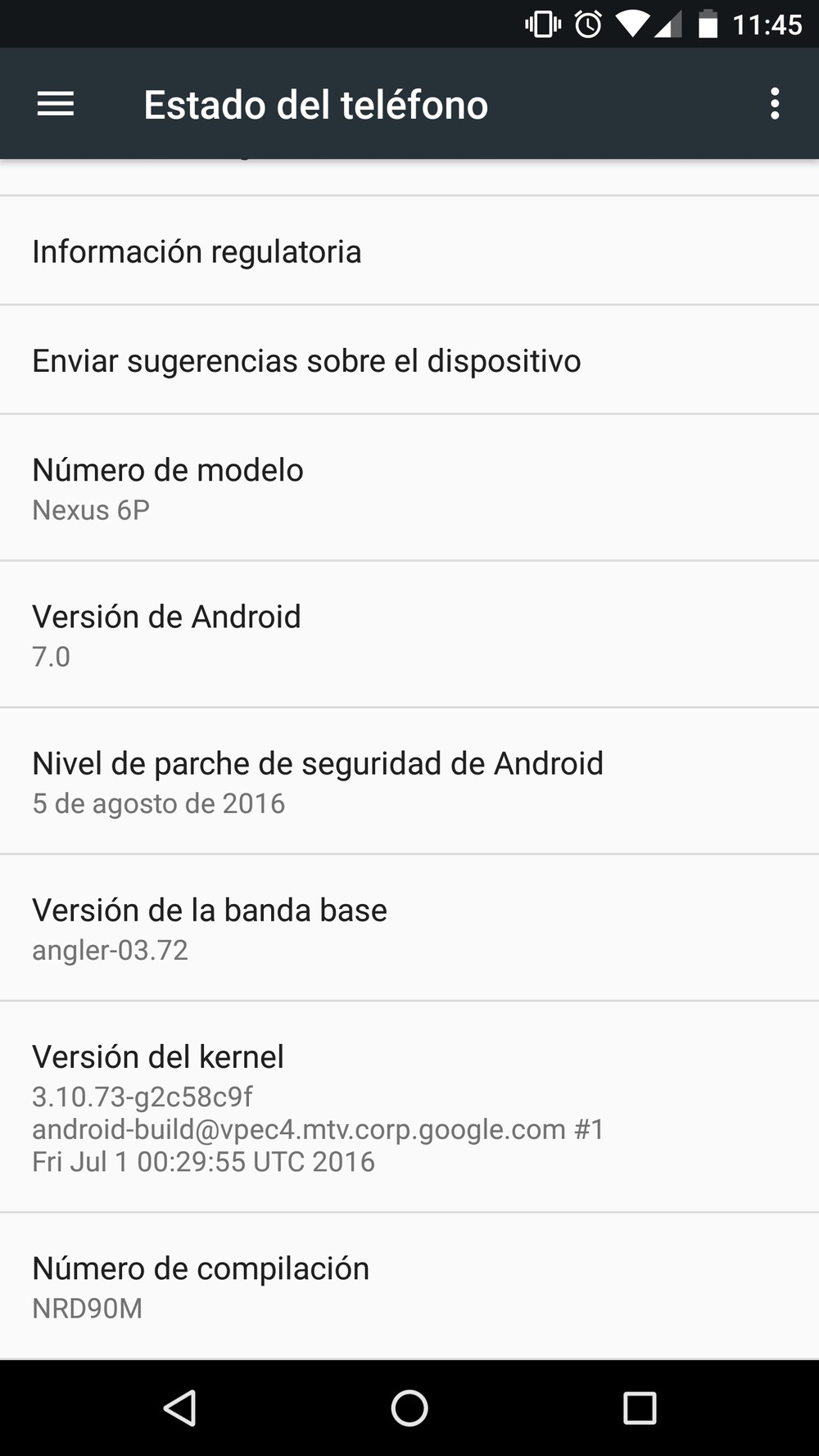Viewport: 819px width, 1456px height.
Task: Open the recent apps view
Action: point(640,1409)
